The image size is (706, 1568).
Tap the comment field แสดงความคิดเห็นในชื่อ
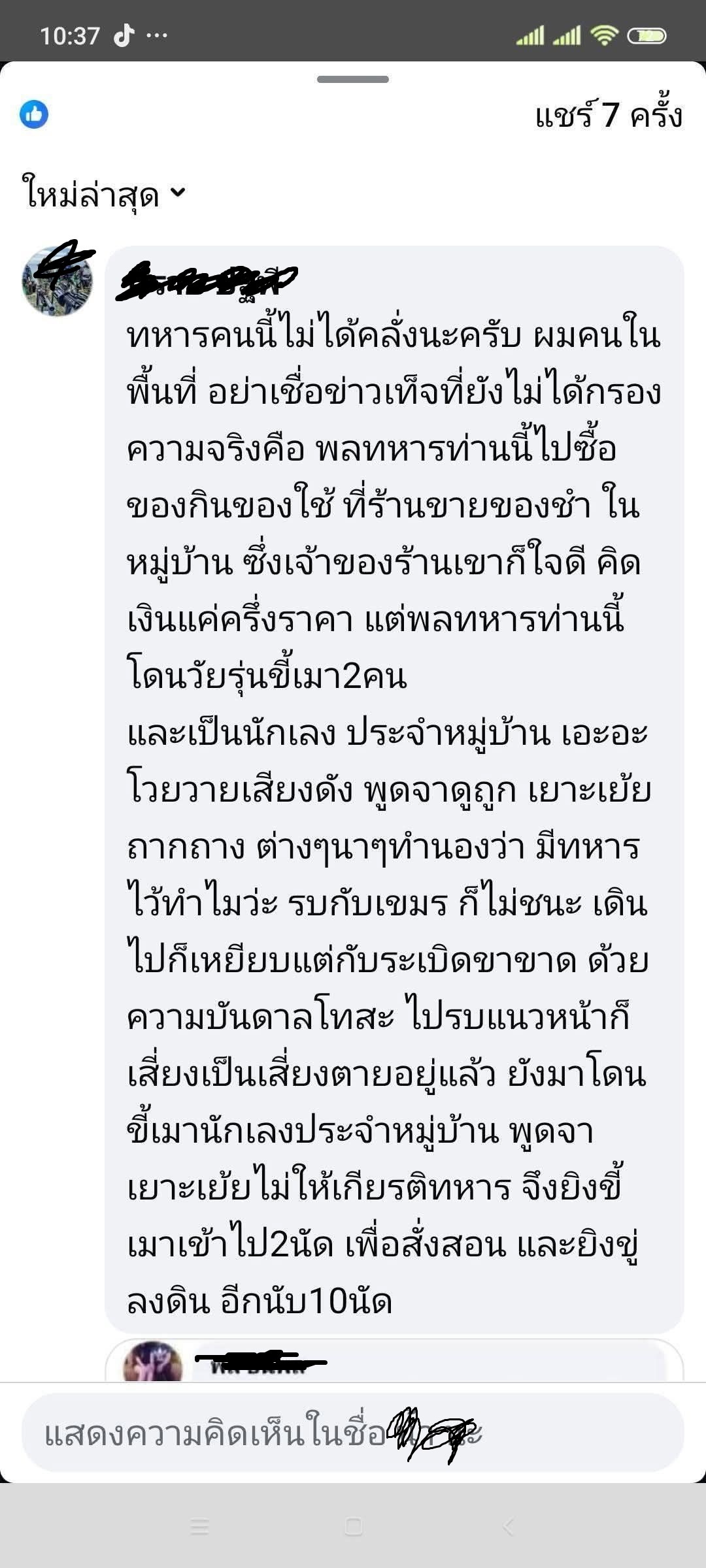click(x=353, y=1432)
